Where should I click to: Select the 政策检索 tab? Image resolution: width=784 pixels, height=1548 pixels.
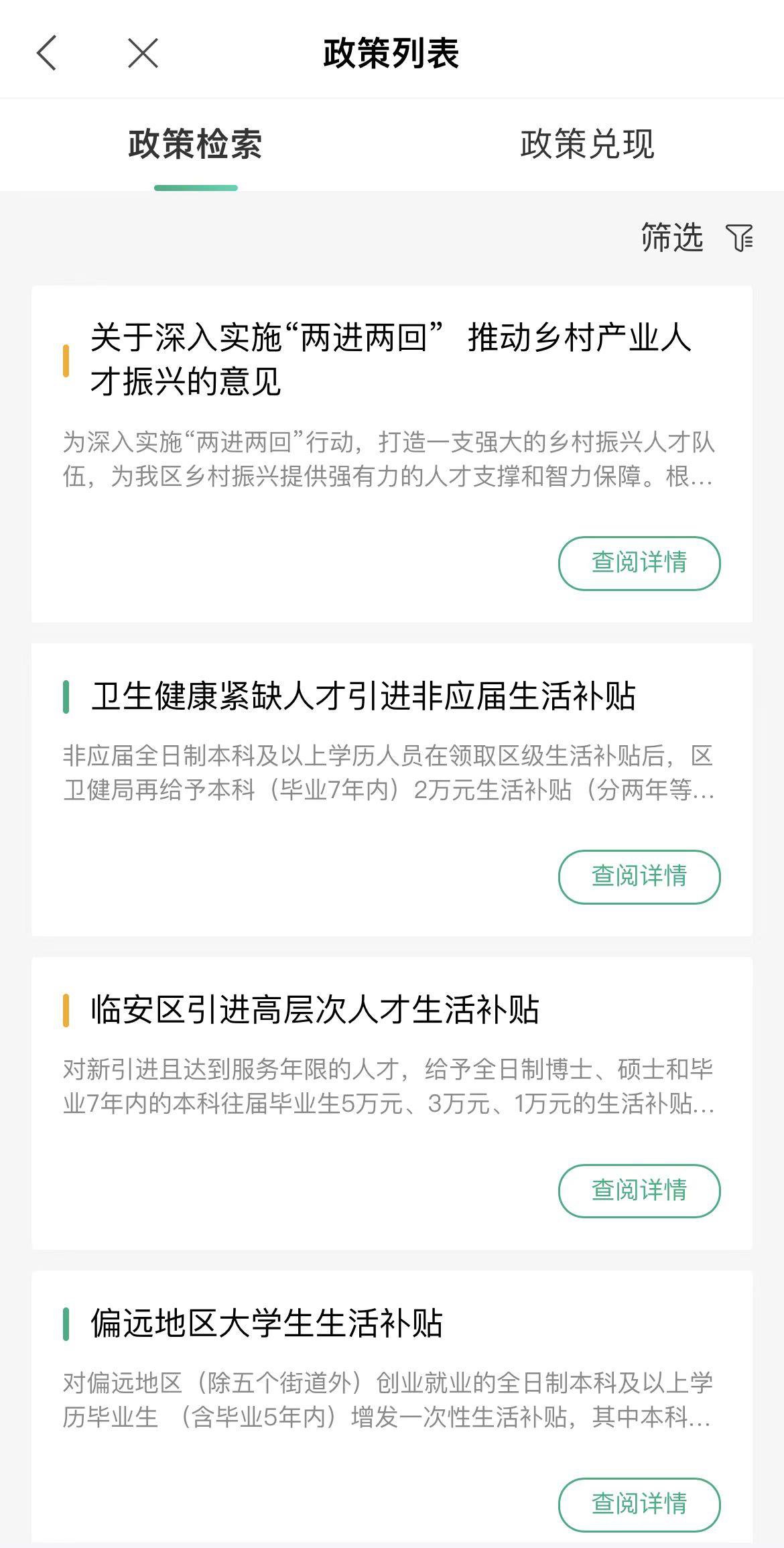(x=195, y=144)
